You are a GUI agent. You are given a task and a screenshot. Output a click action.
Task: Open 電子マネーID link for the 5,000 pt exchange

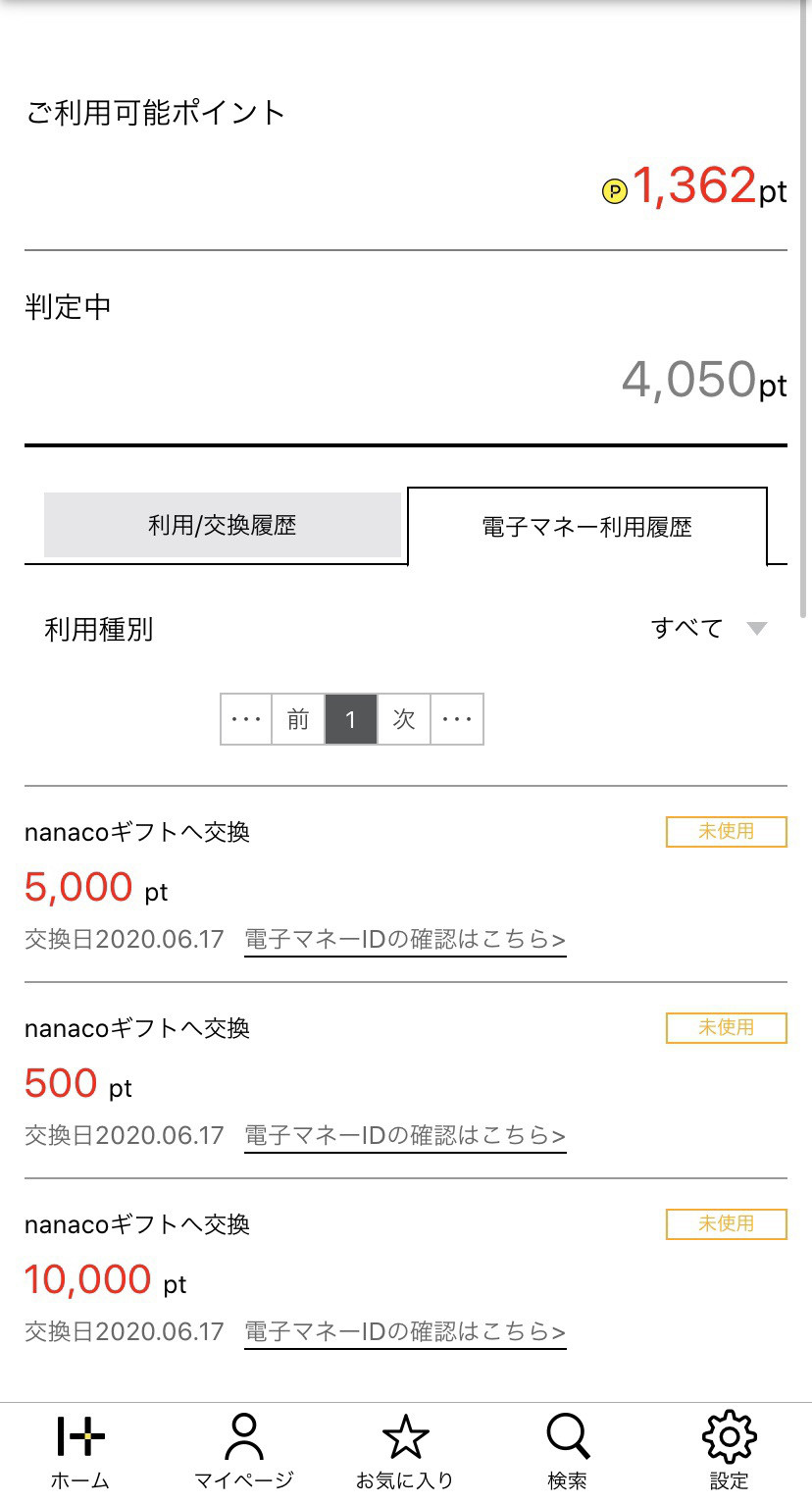(405, 940)
